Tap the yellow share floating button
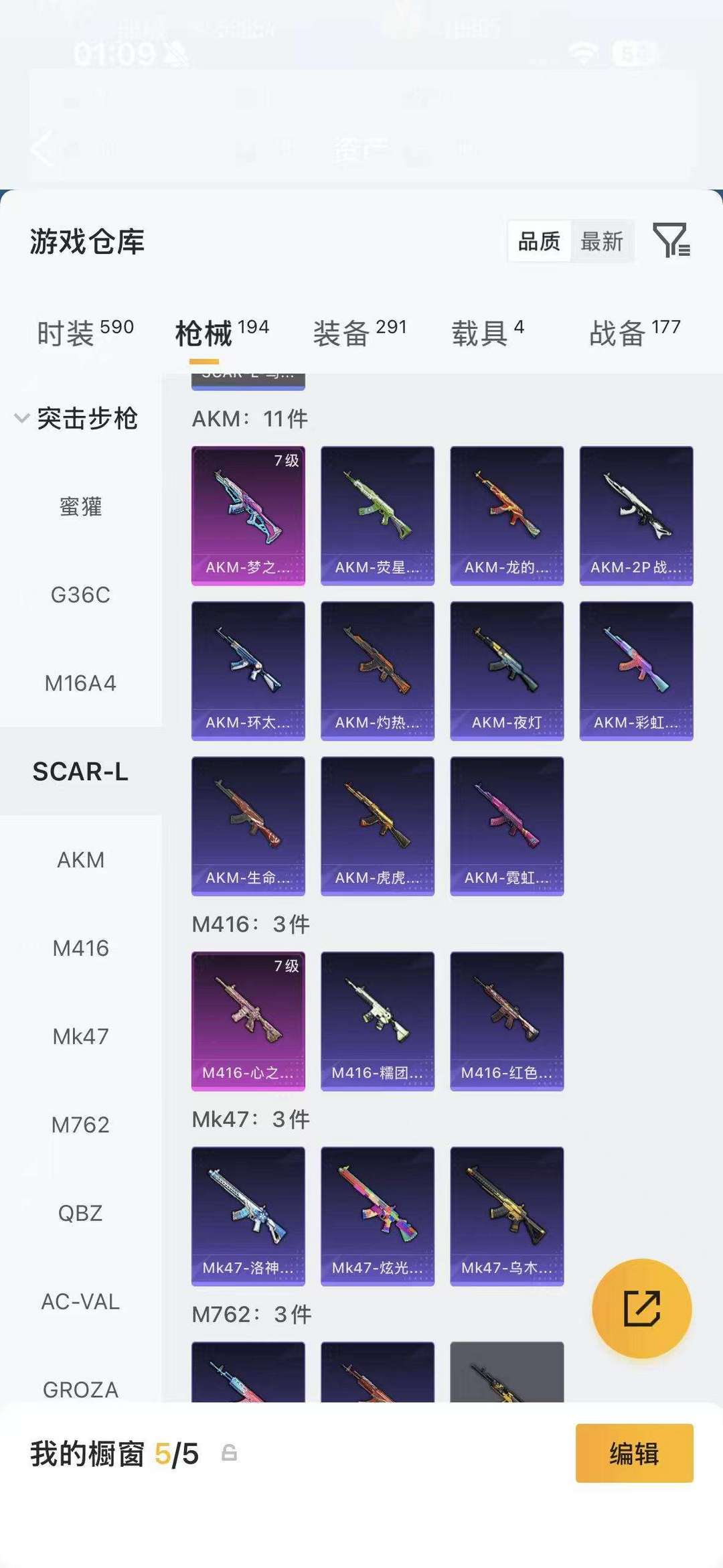Screen dimensions: 723x1568 tap(641, 1308)
